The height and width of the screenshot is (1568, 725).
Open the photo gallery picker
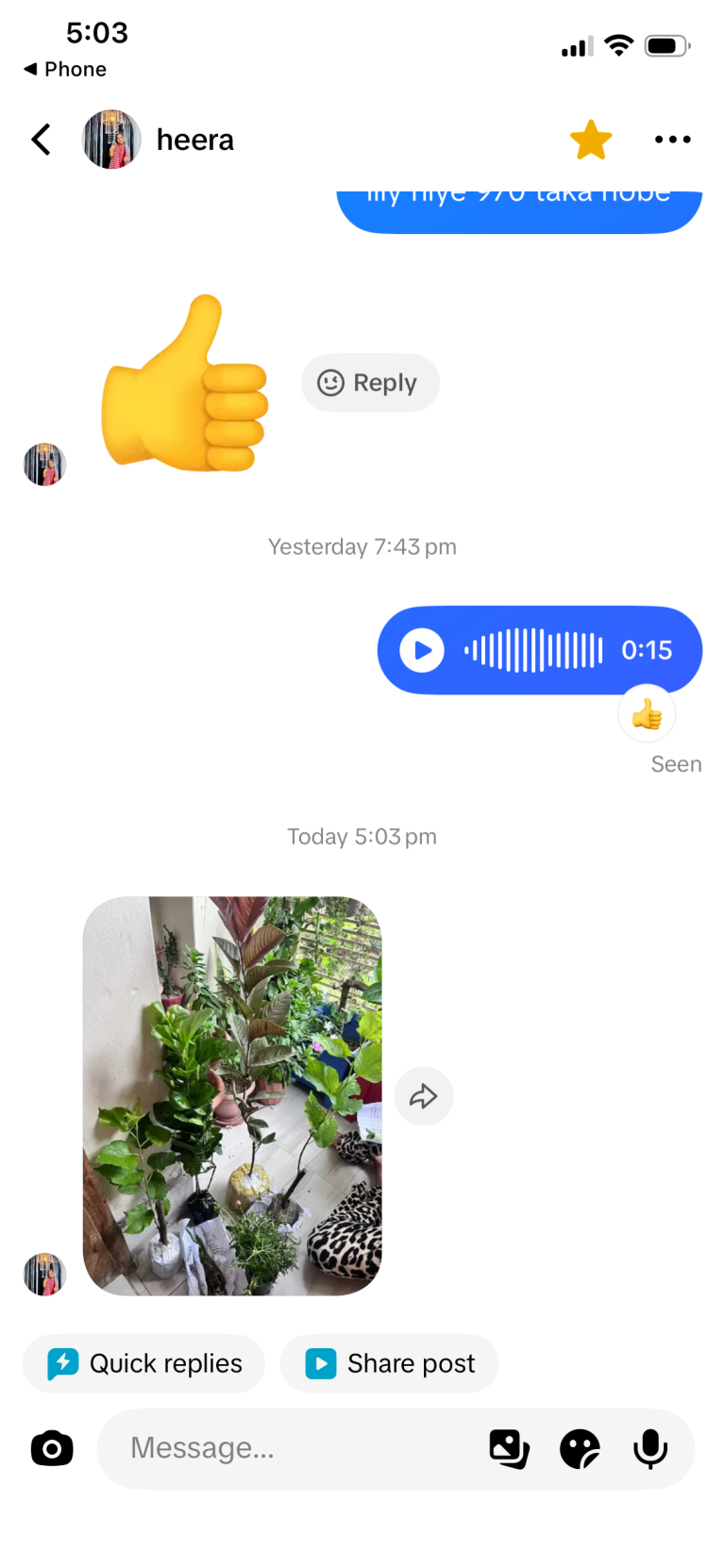click(x=509, y=1448)
